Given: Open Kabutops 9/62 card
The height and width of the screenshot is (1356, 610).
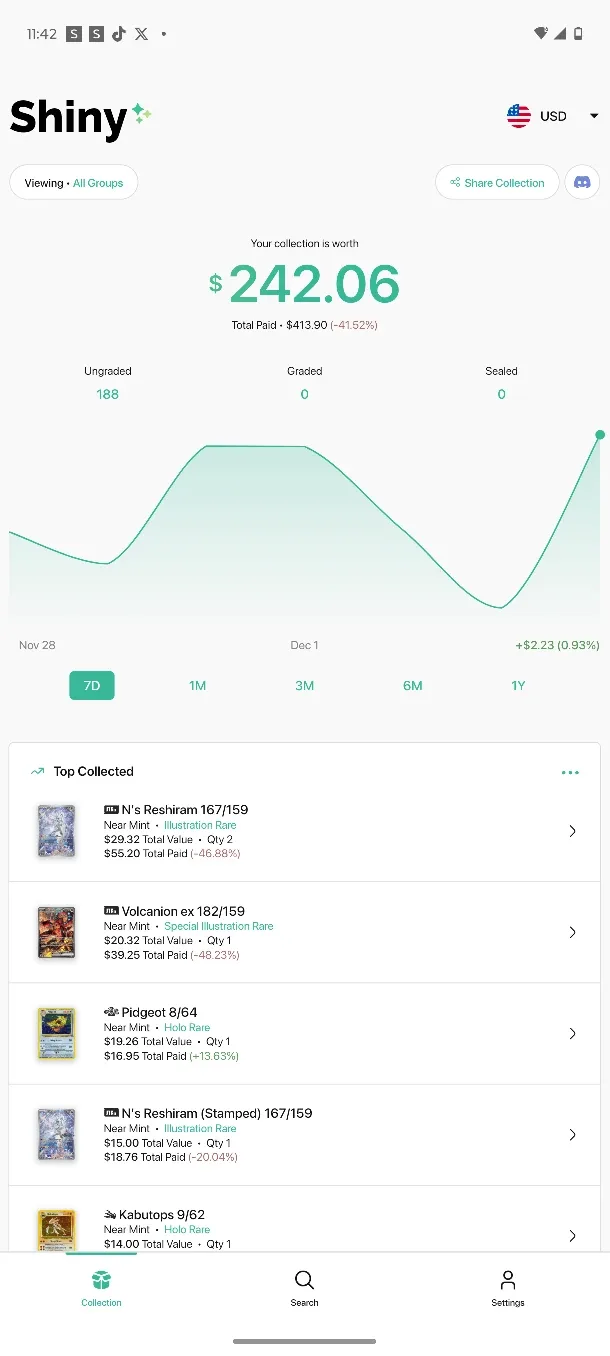Looking at the screenshot, I should [304, 1228].
